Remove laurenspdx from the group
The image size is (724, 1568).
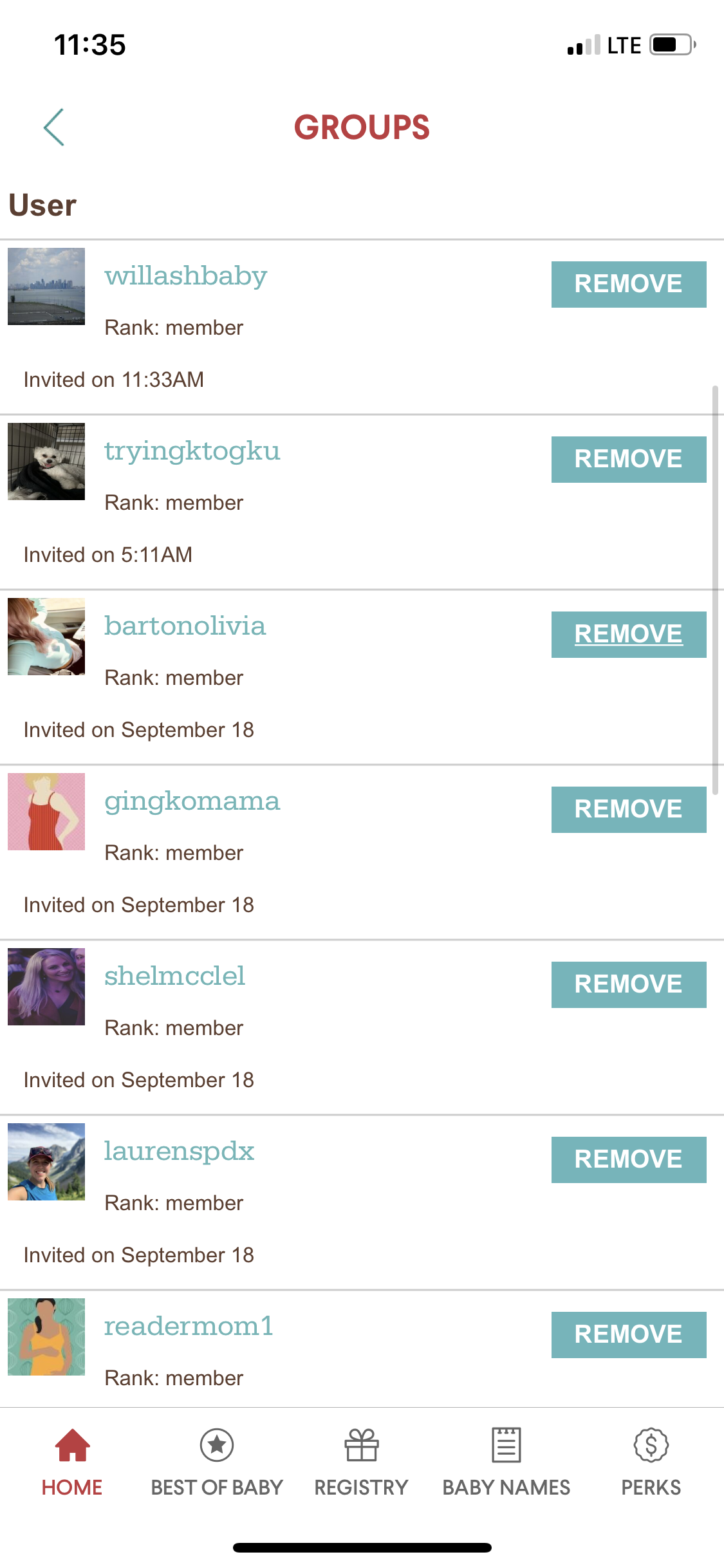pyautogui.click(x=628, y=1159)
